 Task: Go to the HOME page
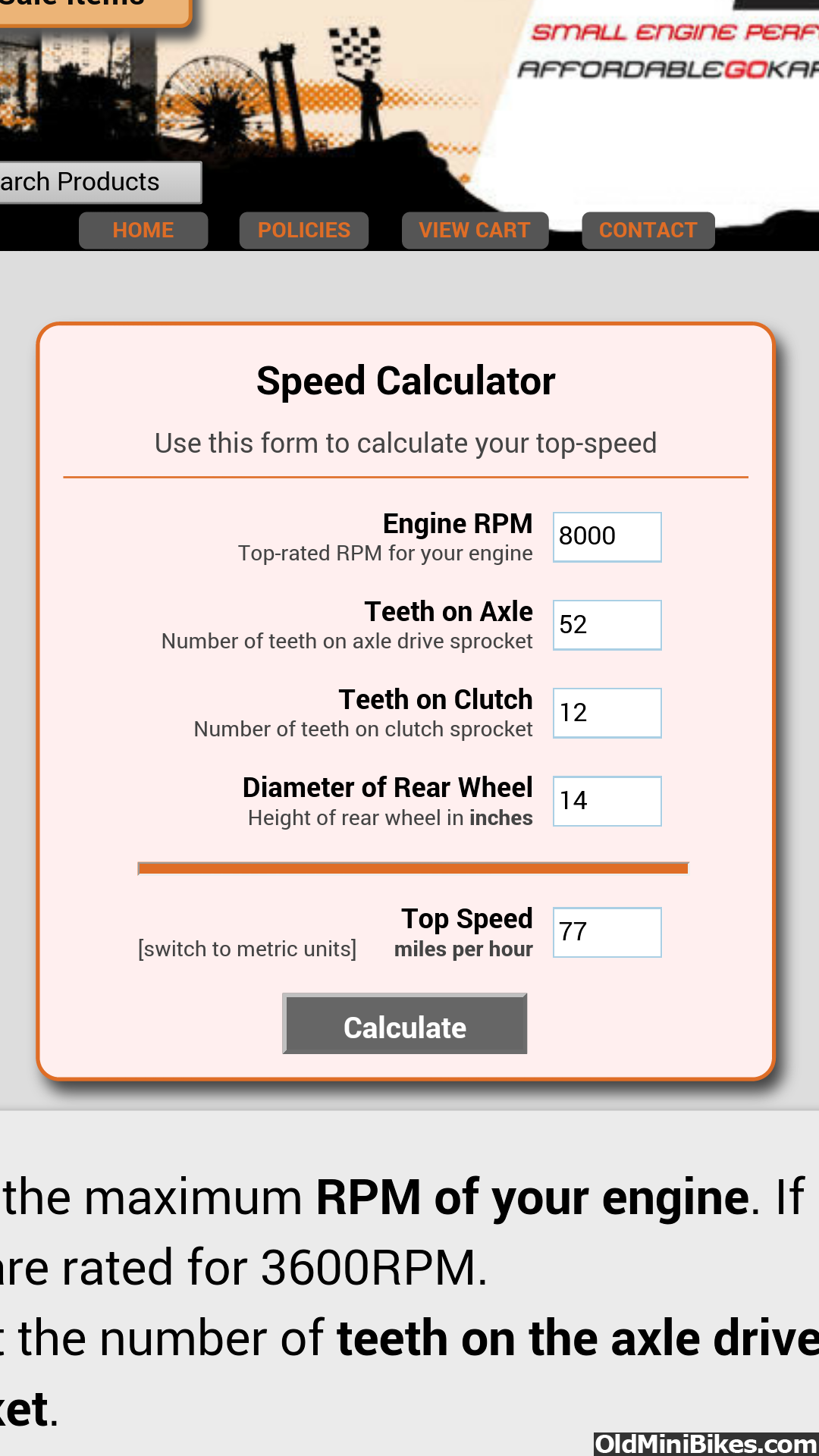[143, 230]
